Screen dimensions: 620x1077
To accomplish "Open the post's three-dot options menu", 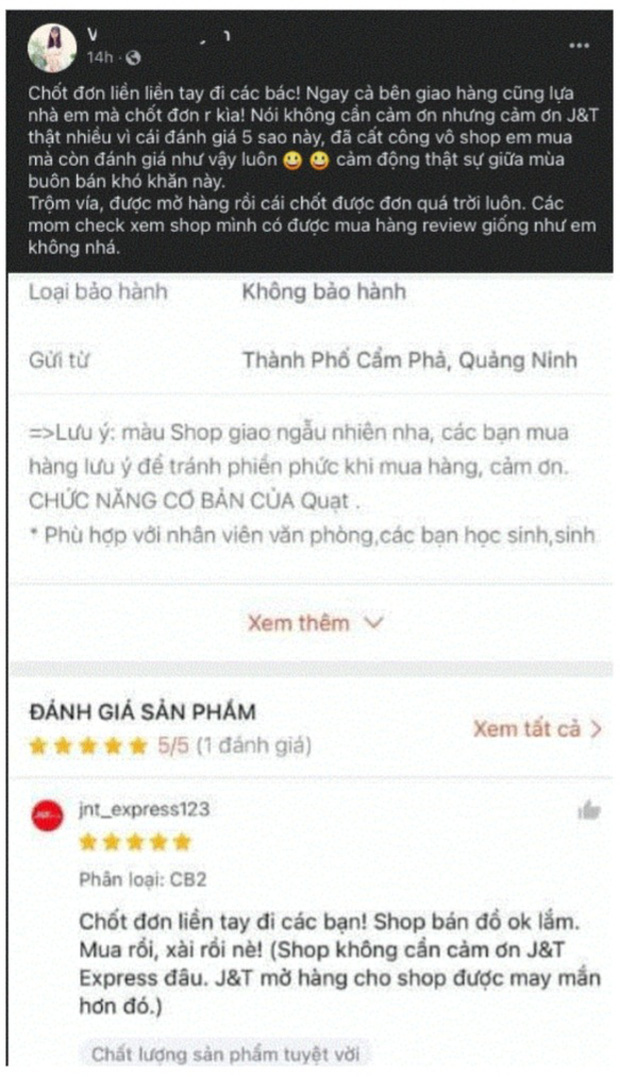I will pyautogui.click(x=579, y=46).
